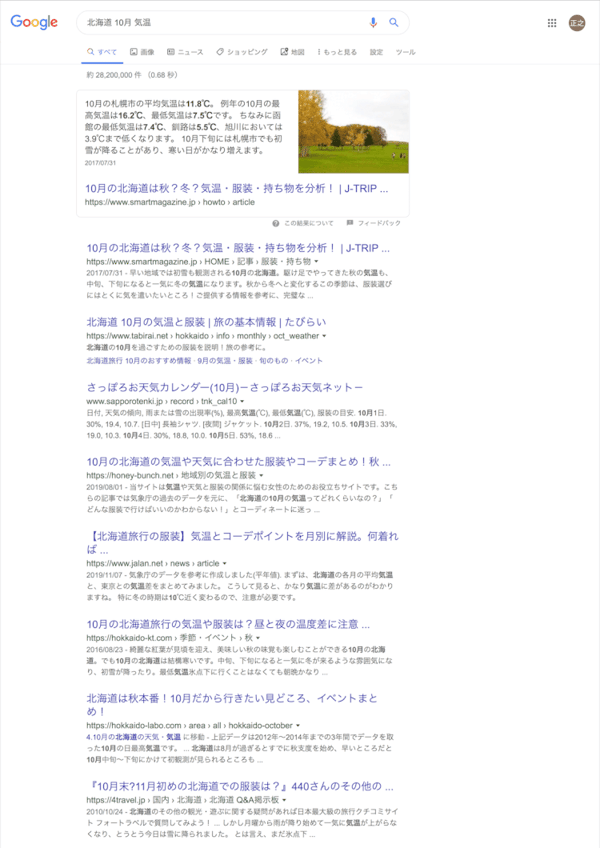Tap the search box with 北海道 10月 気温

tap(220, 22)
